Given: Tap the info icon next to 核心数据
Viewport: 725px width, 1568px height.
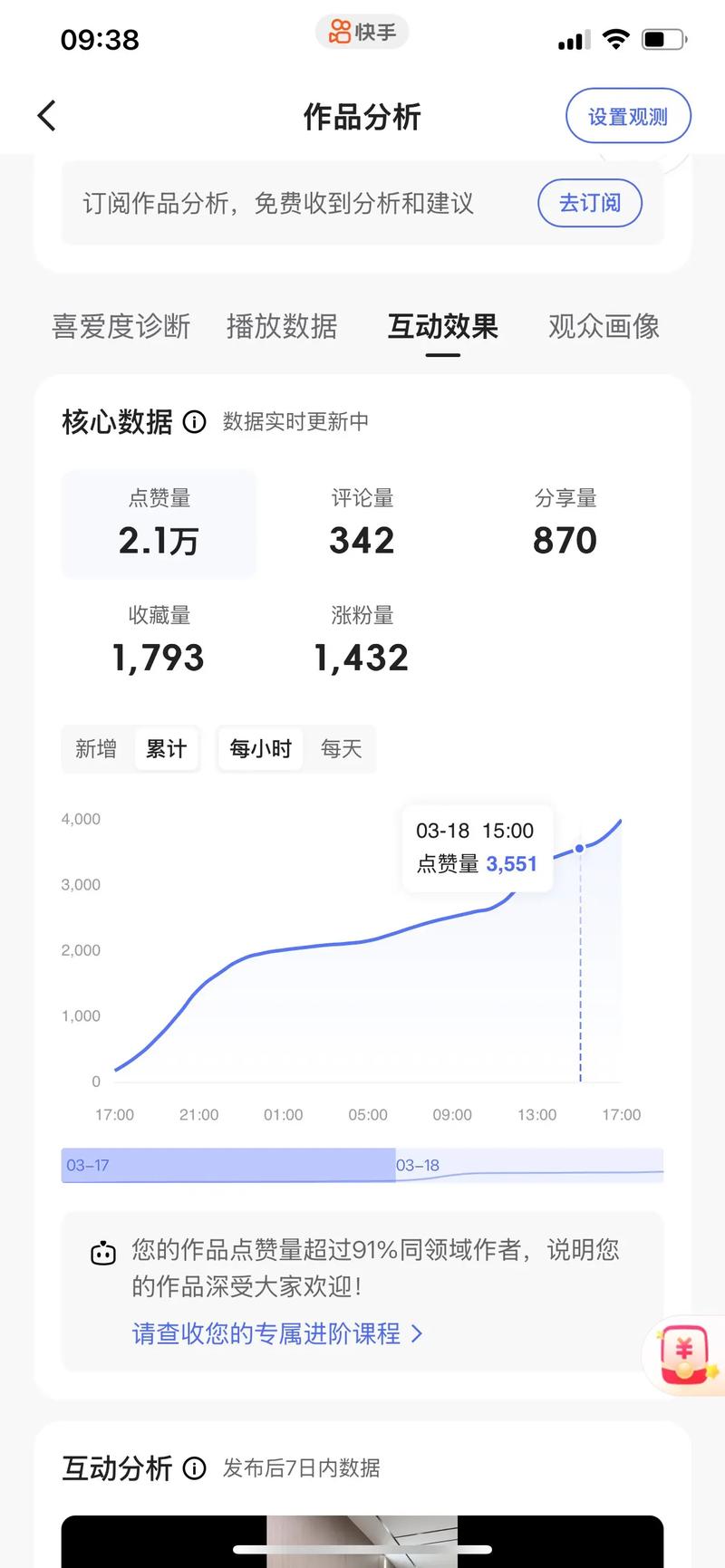Looking at the screenshot, I should (194, 421).
